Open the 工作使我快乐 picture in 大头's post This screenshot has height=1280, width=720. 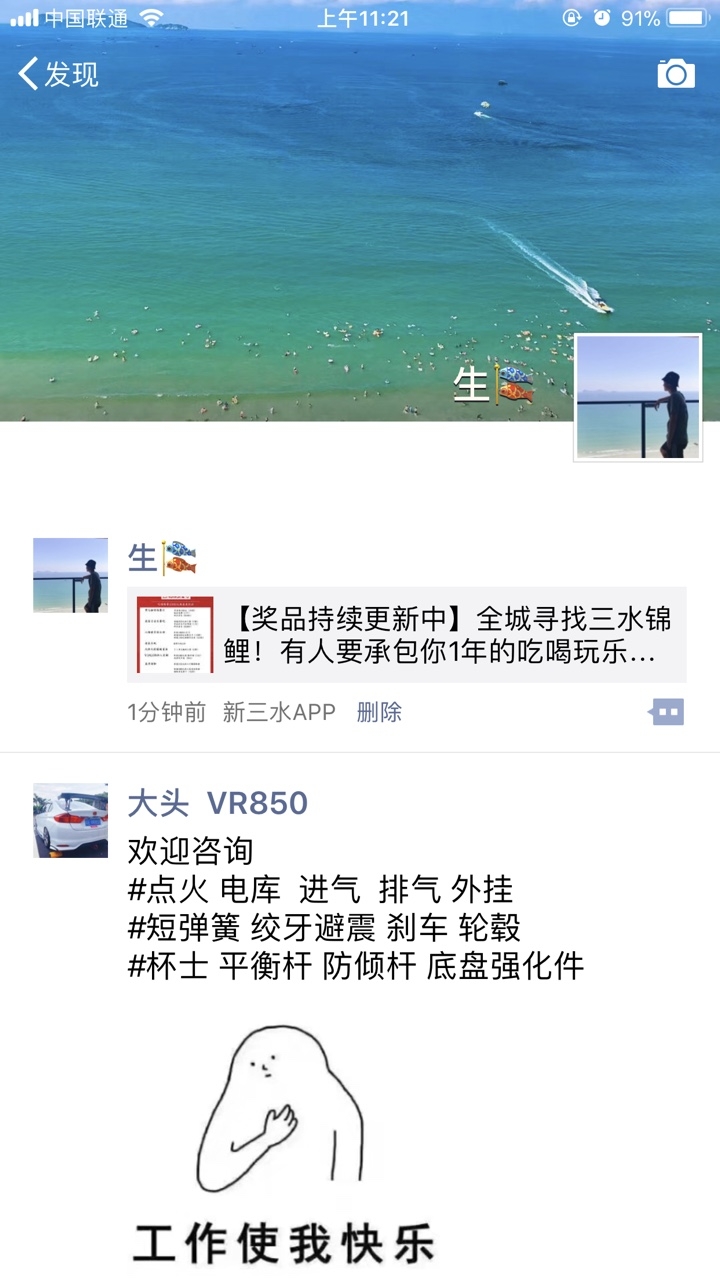(284, 1140)
